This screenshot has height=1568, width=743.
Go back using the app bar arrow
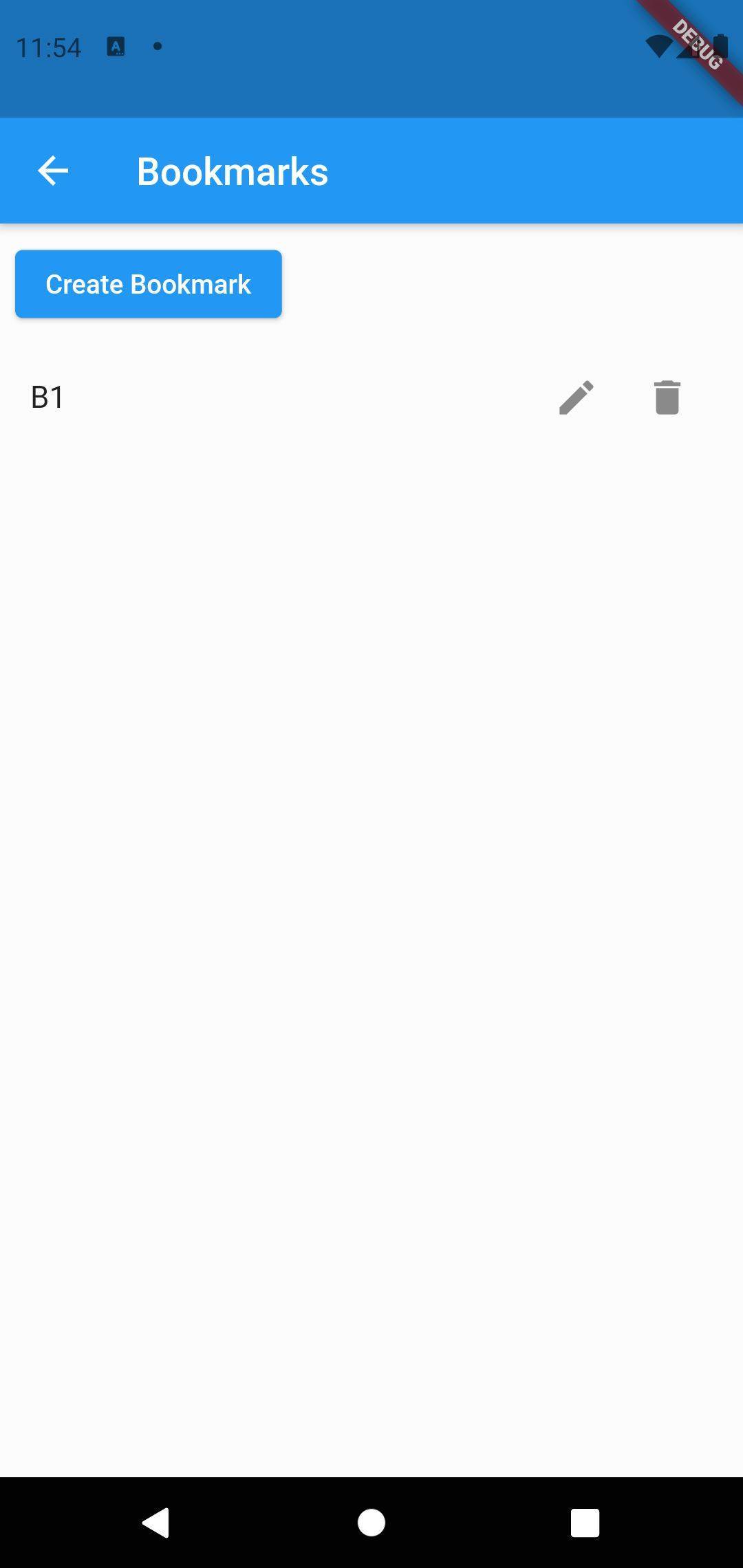tap(53, 171)
